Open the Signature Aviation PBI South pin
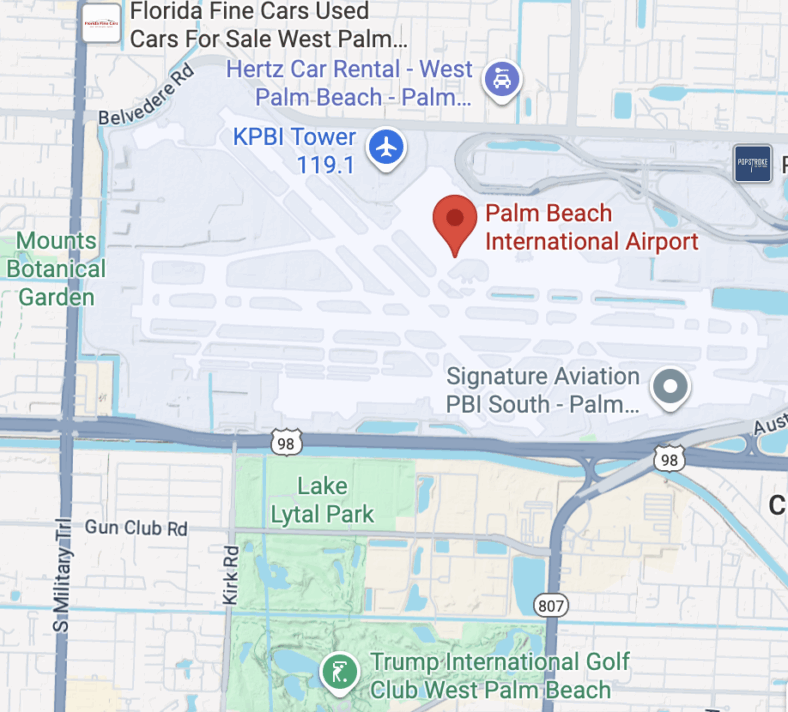 coord(669,386)
